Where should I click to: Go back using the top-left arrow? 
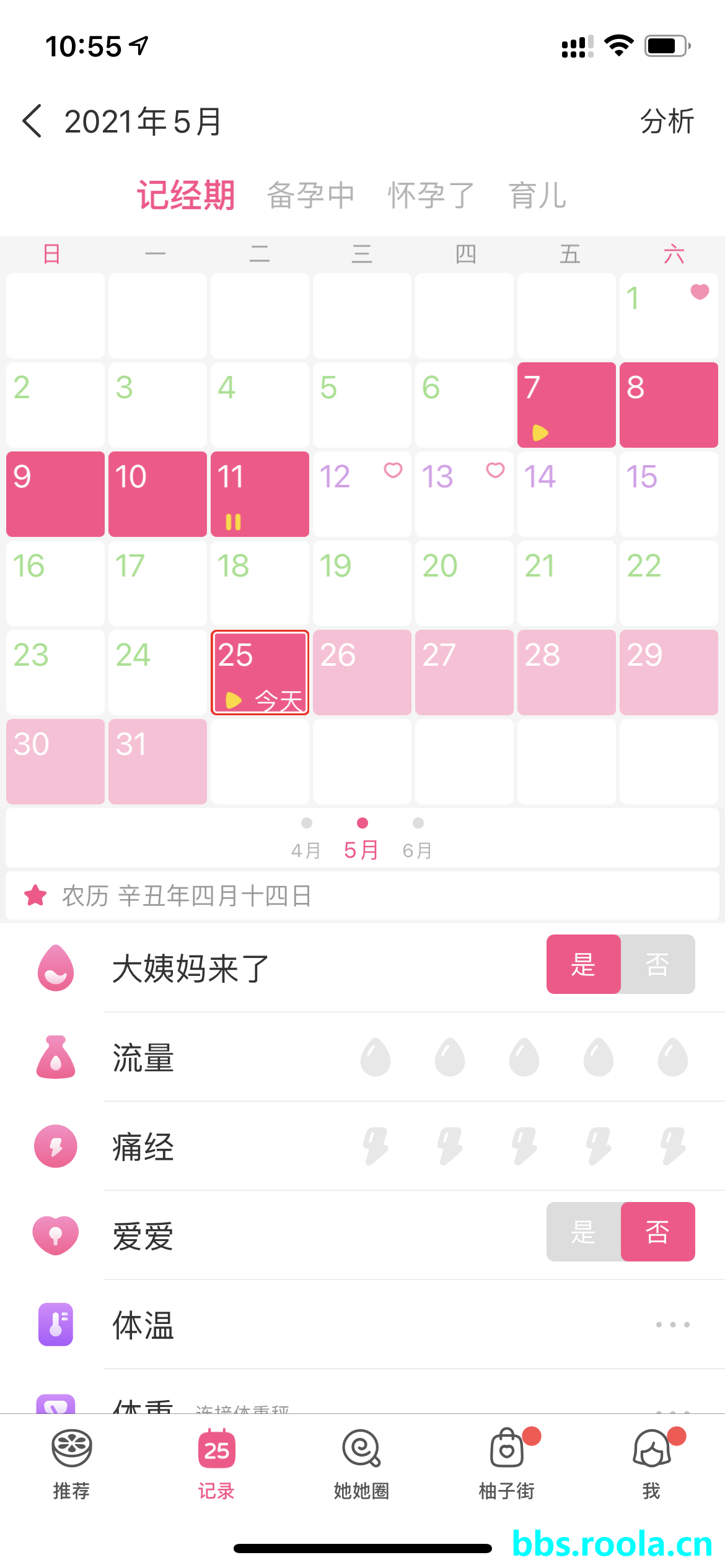coord(32,121)
